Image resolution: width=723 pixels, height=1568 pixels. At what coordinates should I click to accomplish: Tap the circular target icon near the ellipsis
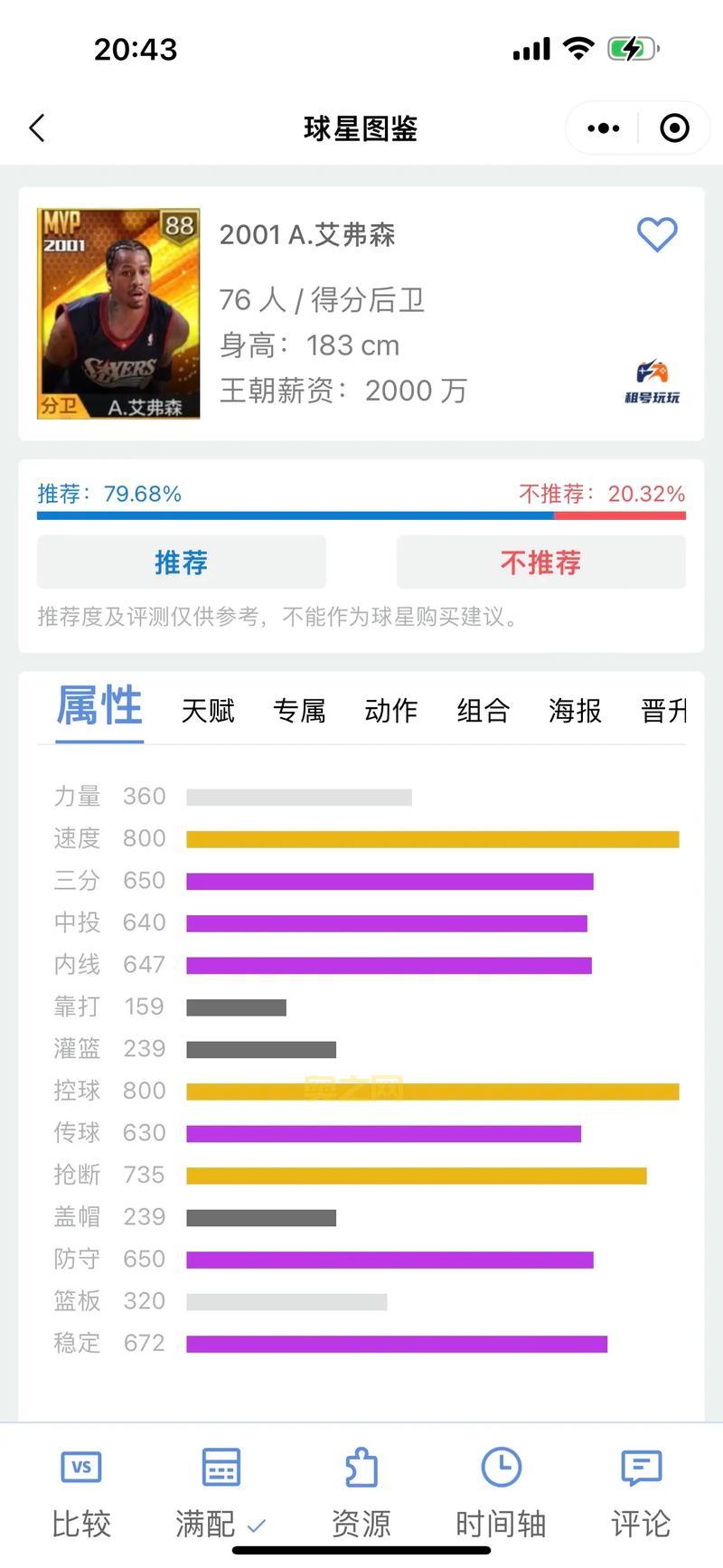click(x=674, y=128)
